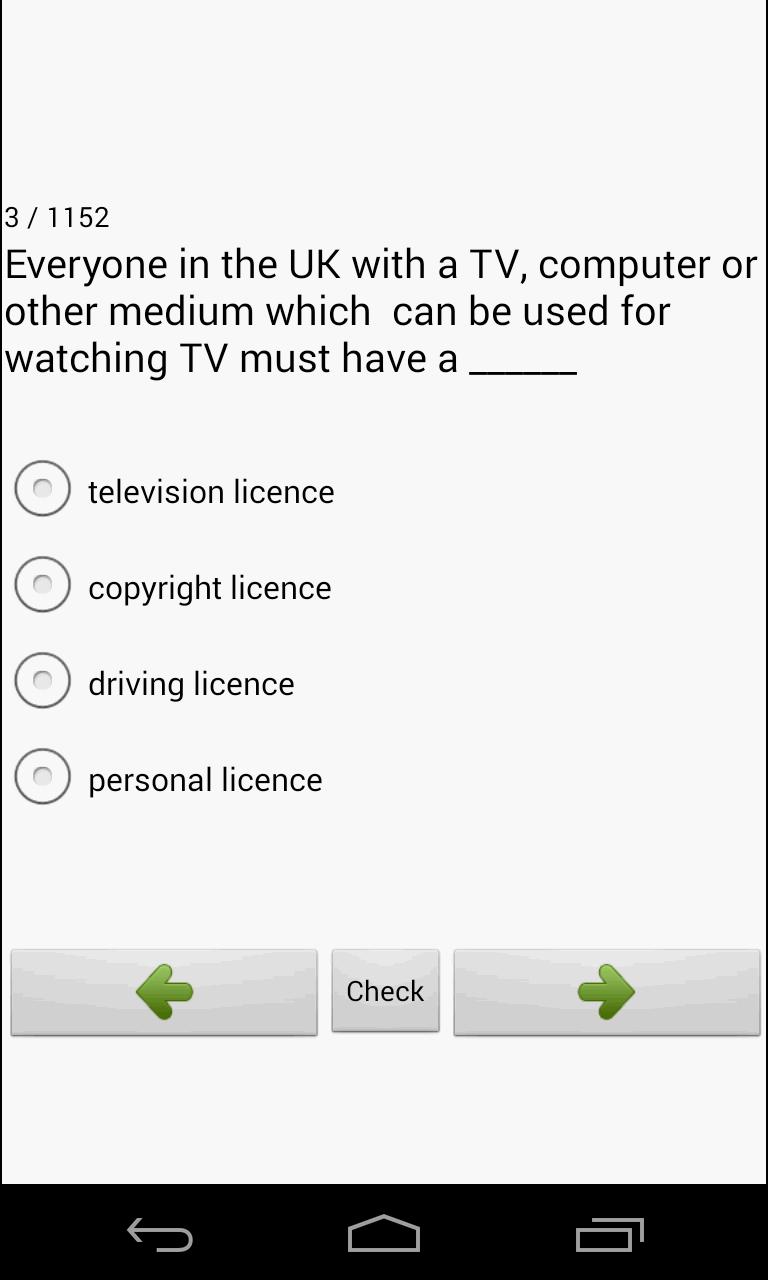Screen dimensions: 768x1280
Task: Open the recent apps view
Action: (609, 1235)
